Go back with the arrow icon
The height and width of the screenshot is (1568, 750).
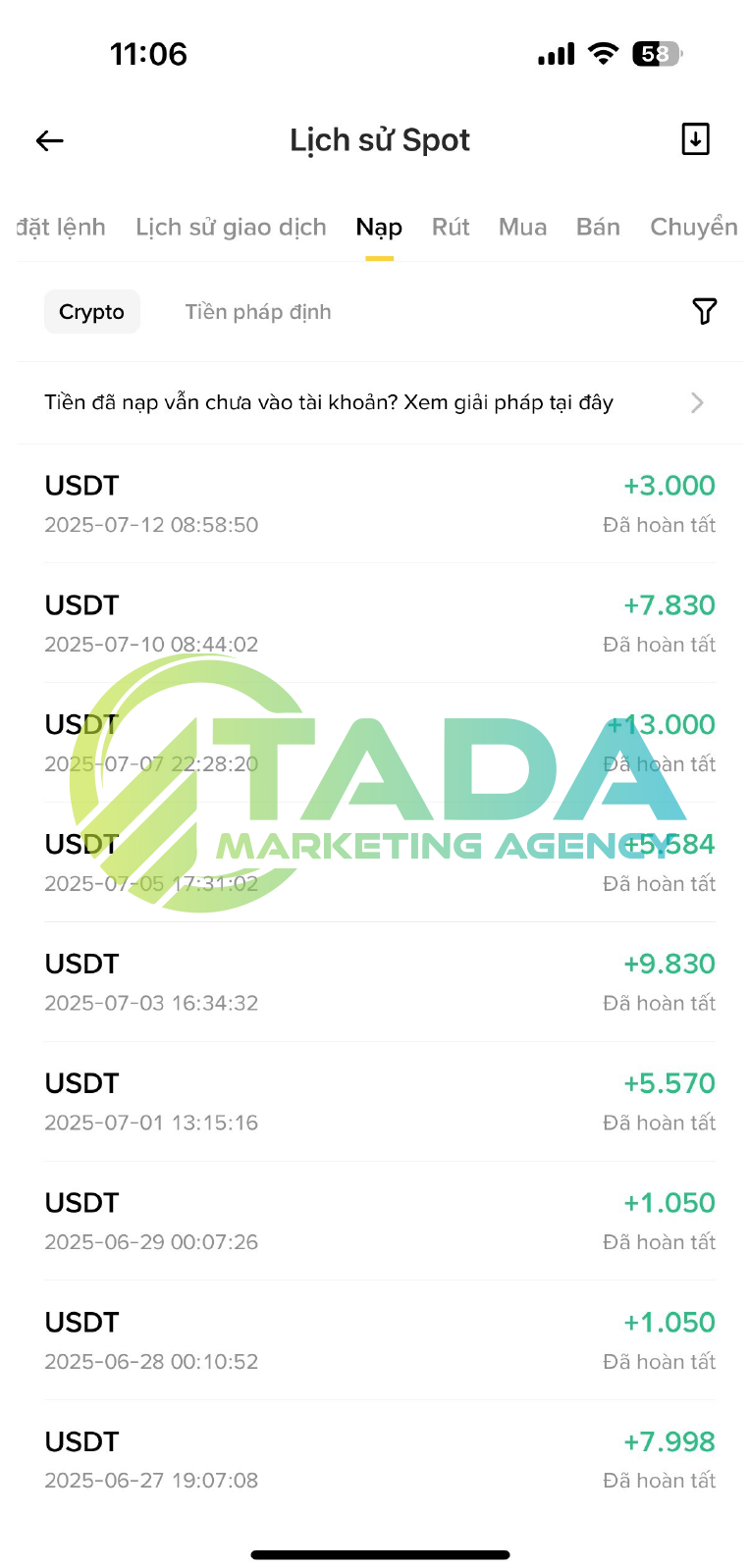[50, 140]
